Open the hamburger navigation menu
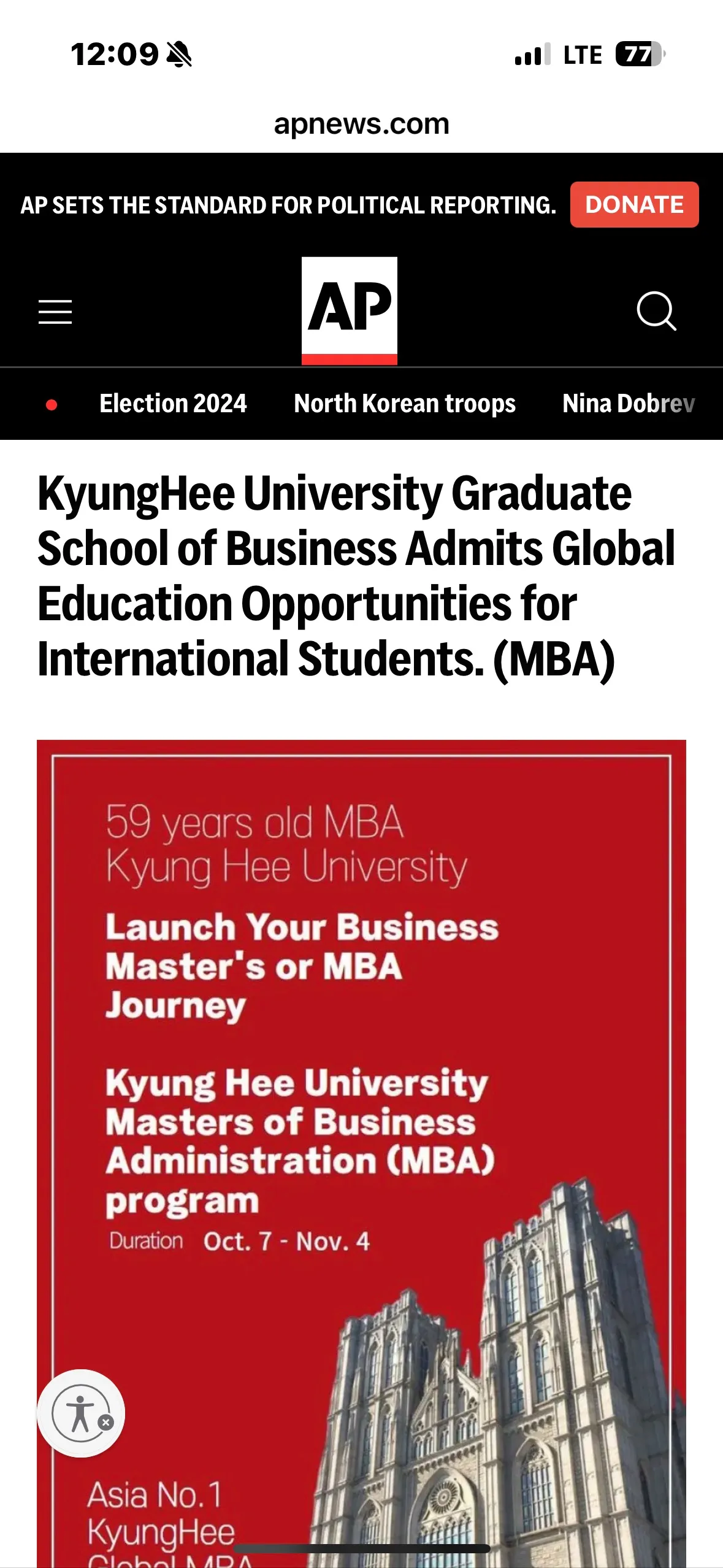This screenshot has height=1568, width=723. point(55,312)
